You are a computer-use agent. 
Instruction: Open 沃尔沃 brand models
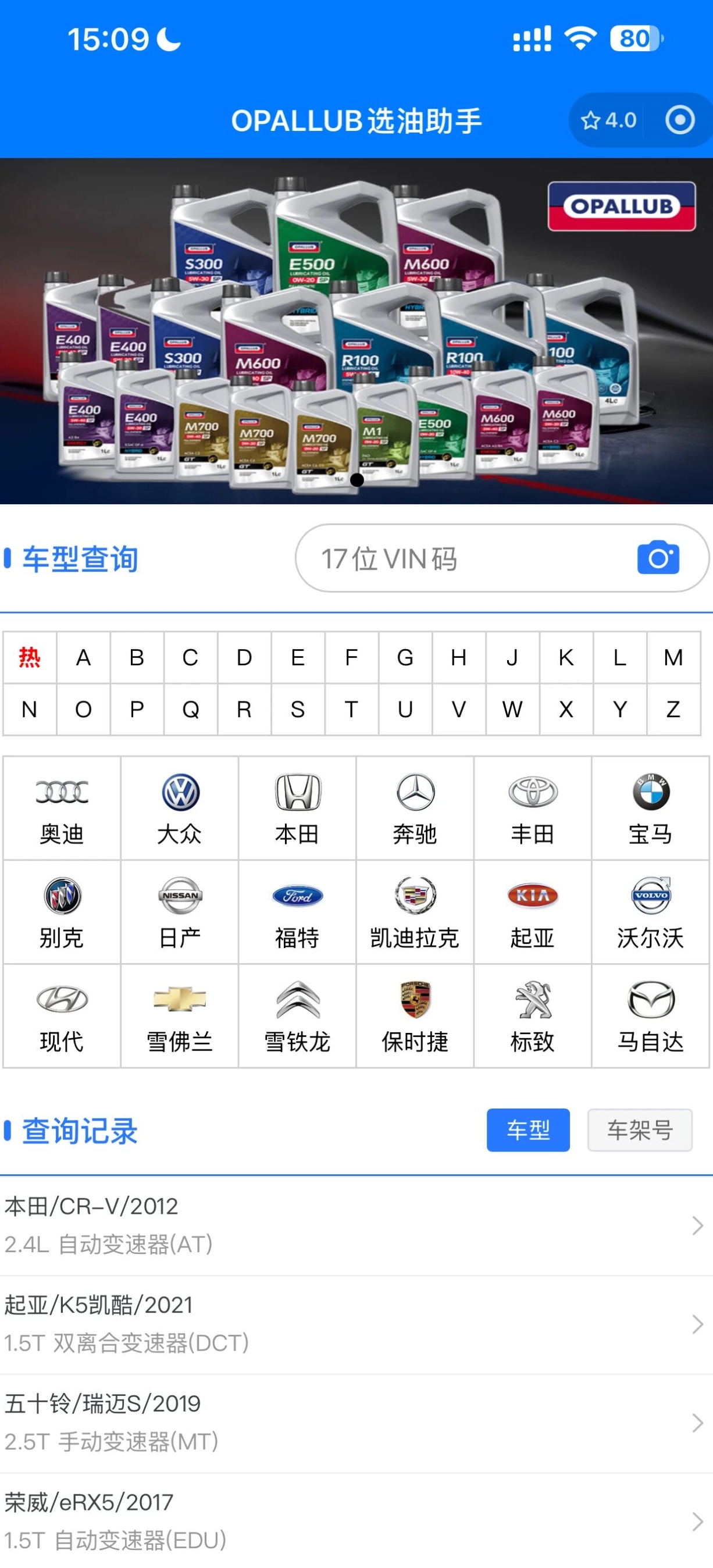pos(650,912)
